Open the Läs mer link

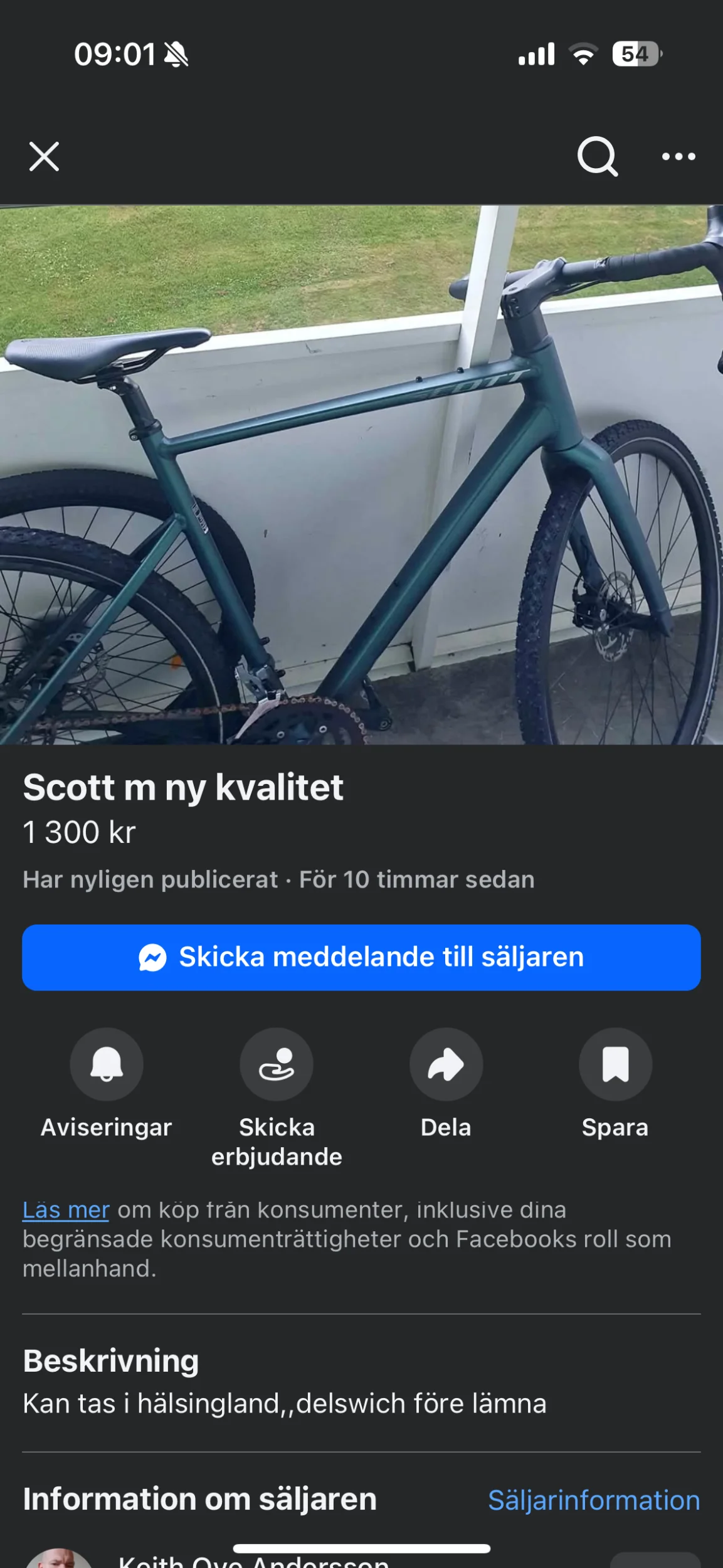click(x=66, y=1210)
